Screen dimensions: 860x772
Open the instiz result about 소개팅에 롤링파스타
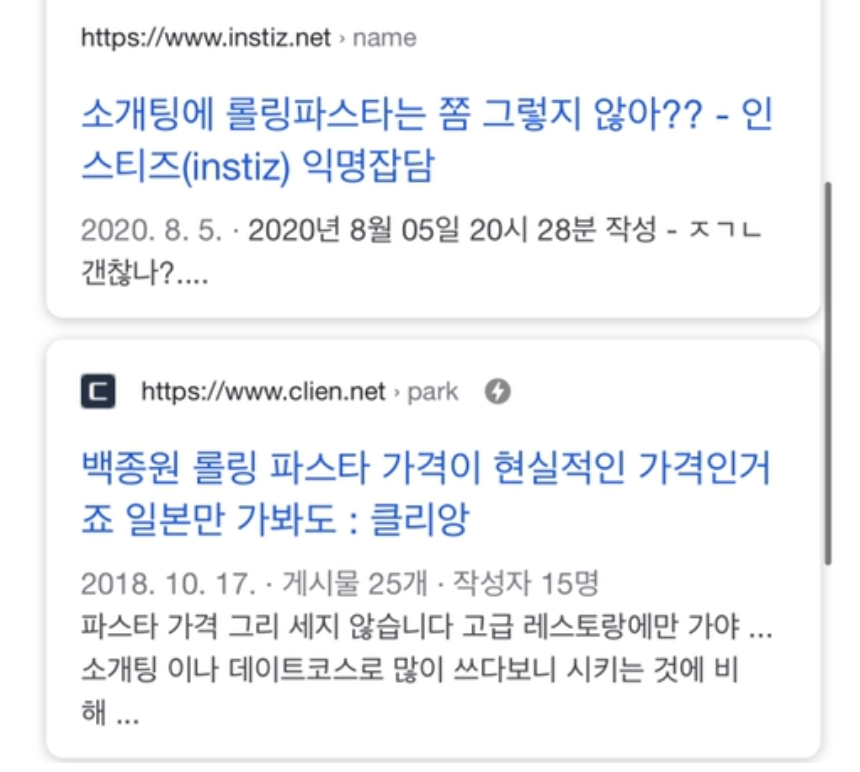pyautogui.click(x=426, y=142)
